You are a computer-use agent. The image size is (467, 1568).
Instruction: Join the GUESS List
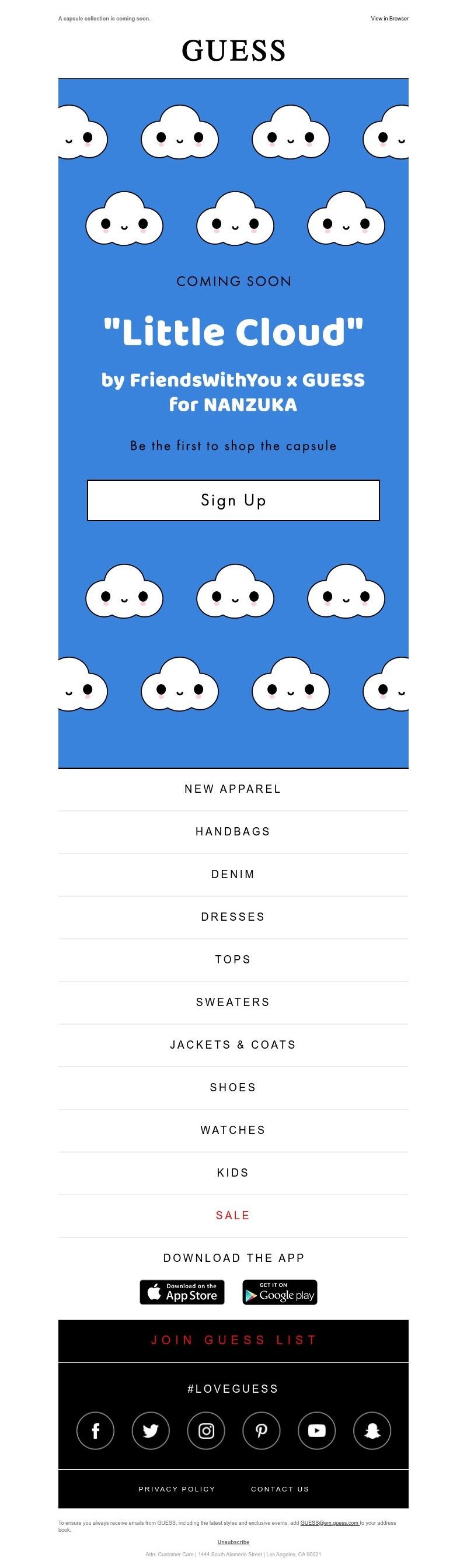[x=233, y=1340]
